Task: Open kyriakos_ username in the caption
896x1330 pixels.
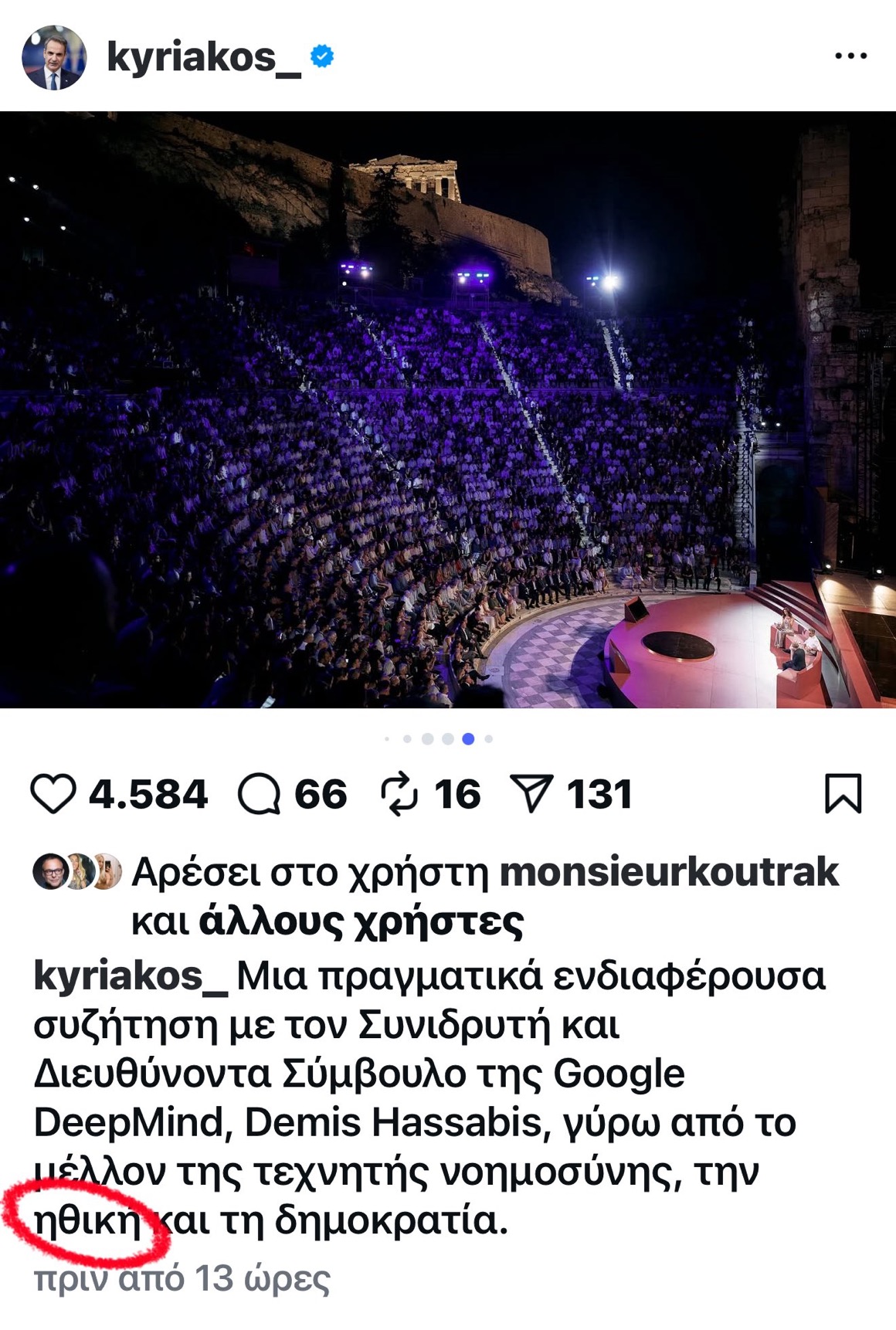Action: [x=130, y=976]
